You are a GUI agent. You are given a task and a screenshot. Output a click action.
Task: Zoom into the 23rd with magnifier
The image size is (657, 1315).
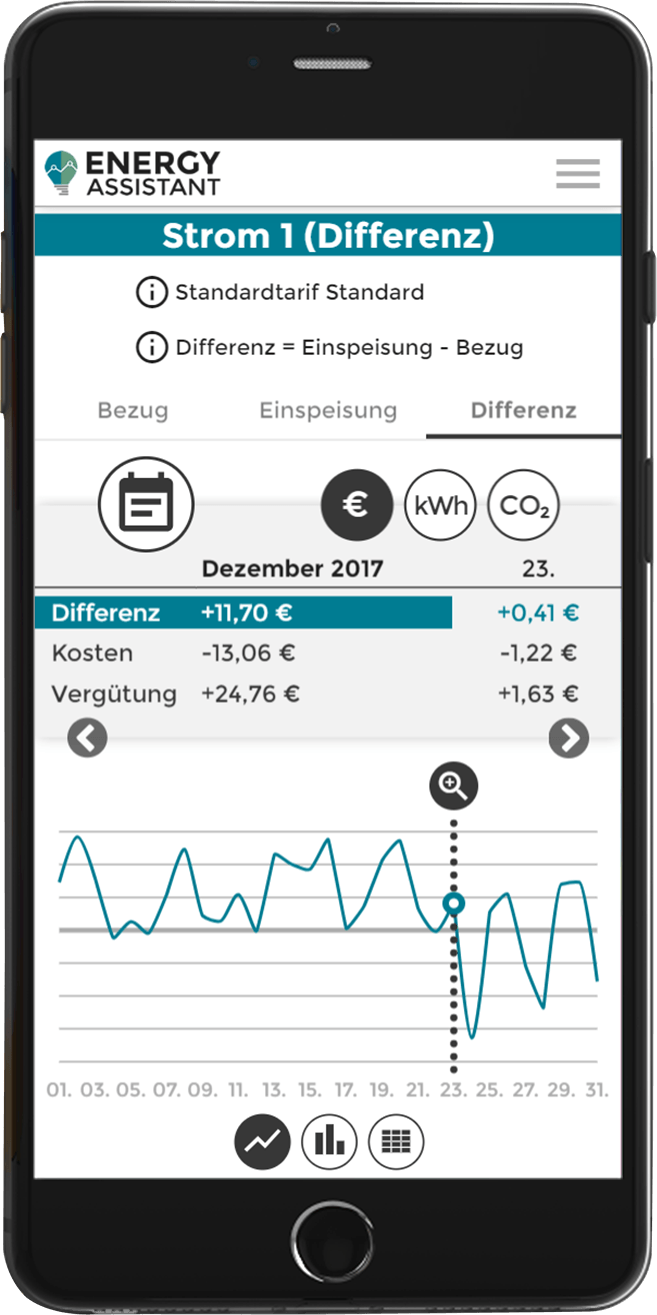[x=454, y=787]
